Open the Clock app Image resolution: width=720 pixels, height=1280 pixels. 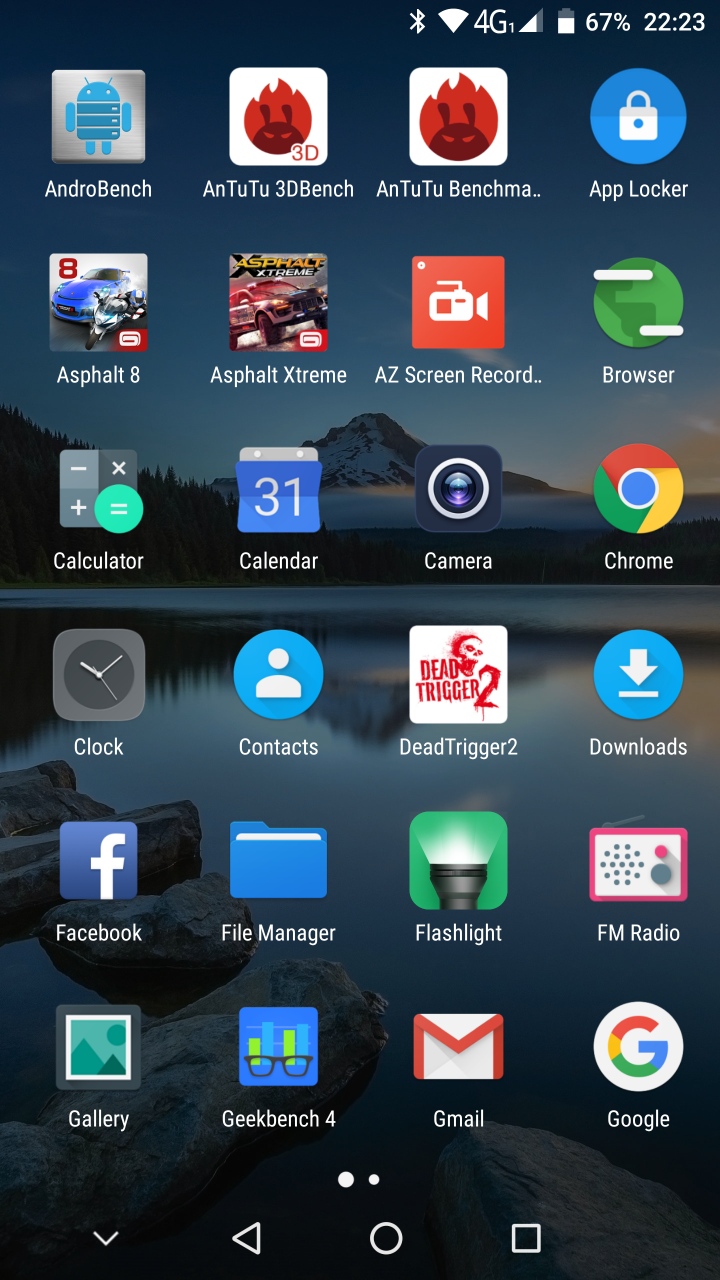click(98, 675)
